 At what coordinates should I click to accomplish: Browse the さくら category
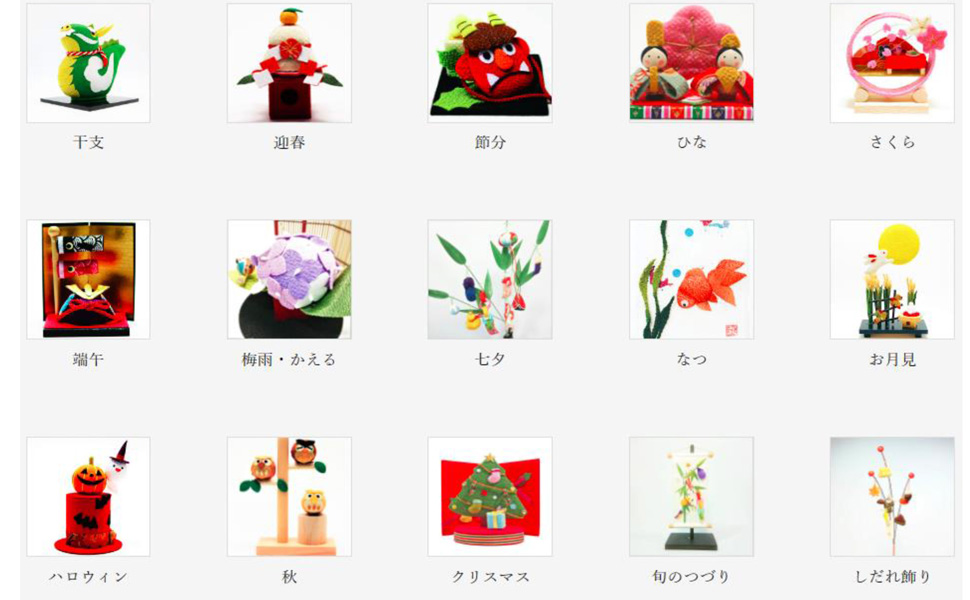coord(892,63)
